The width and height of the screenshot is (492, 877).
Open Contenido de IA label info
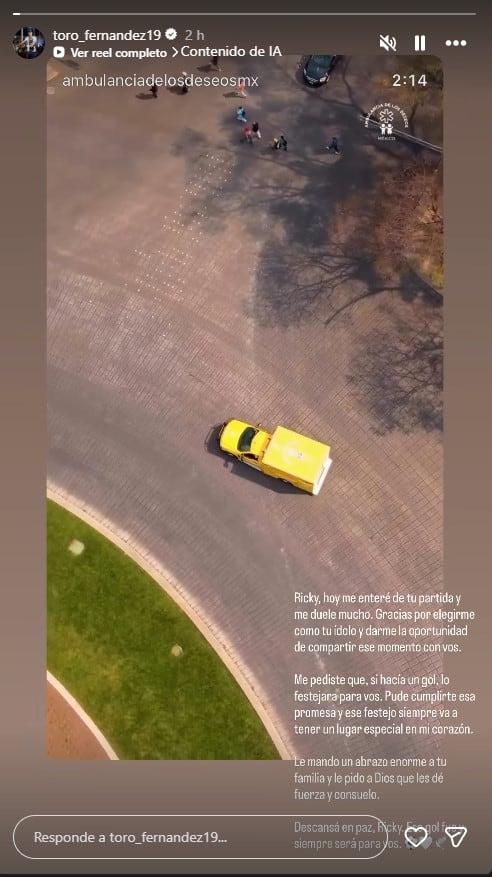227,52
